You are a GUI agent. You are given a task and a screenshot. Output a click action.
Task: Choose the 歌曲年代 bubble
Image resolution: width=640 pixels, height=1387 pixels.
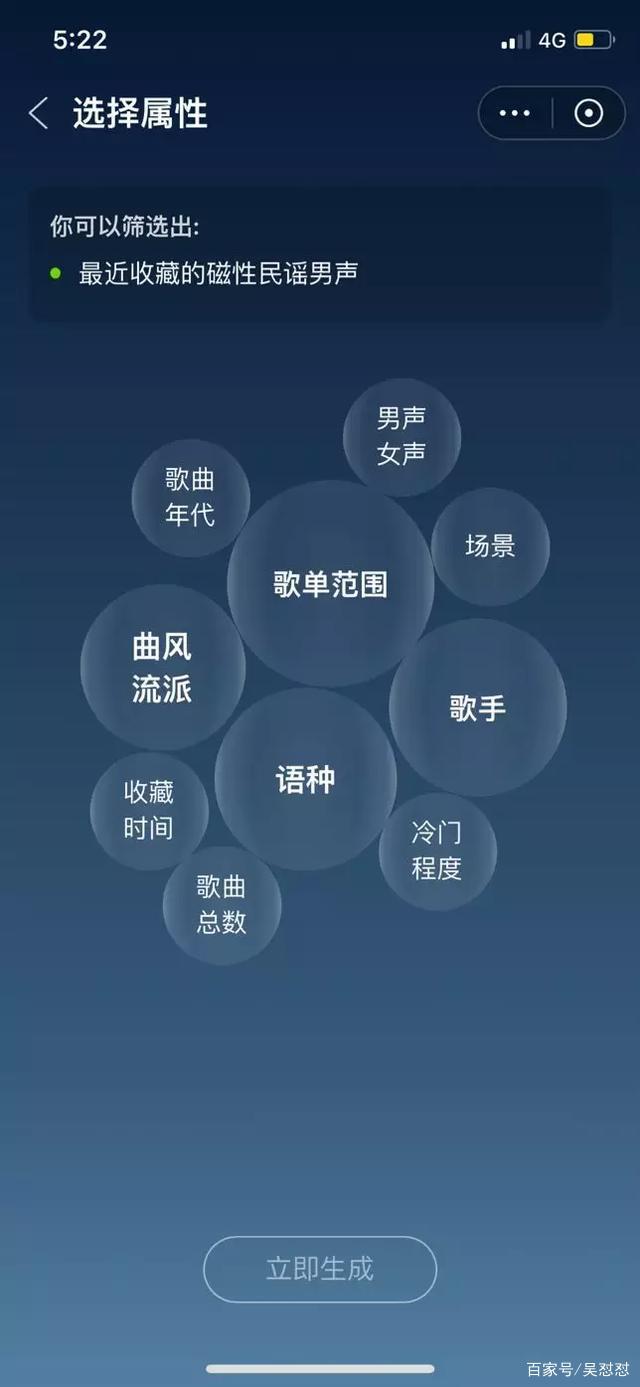point(190,498)
